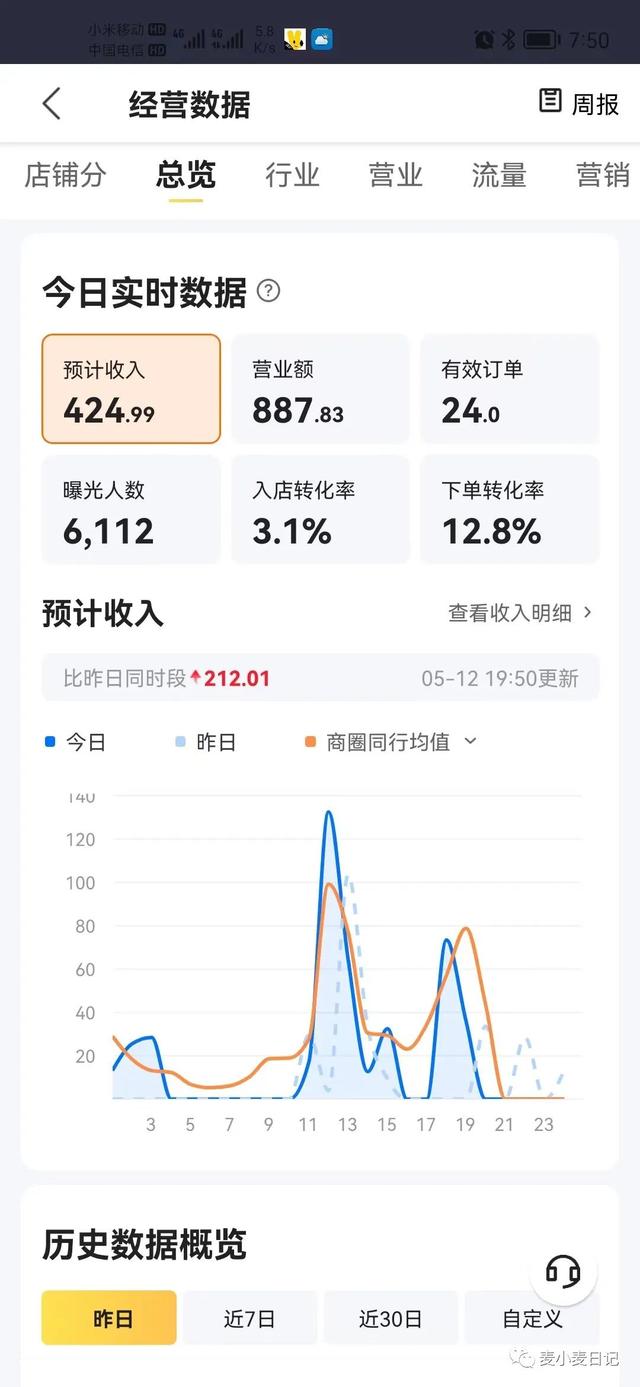This screenshot has width=640, height=1387.
Task: Select the 营业额 data card
Action: tap(320, 389)
